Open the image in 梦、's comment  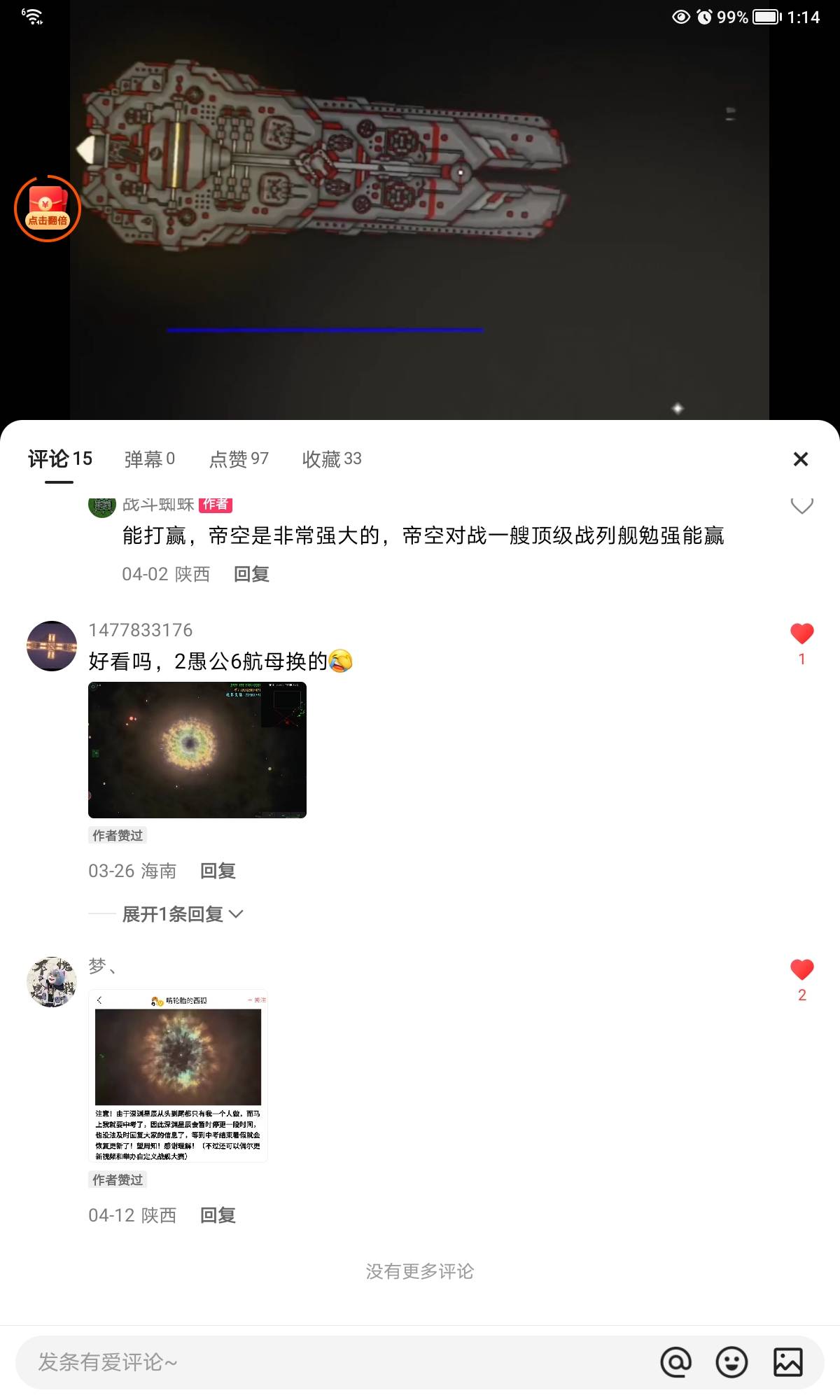click(x=178, y=1076)
